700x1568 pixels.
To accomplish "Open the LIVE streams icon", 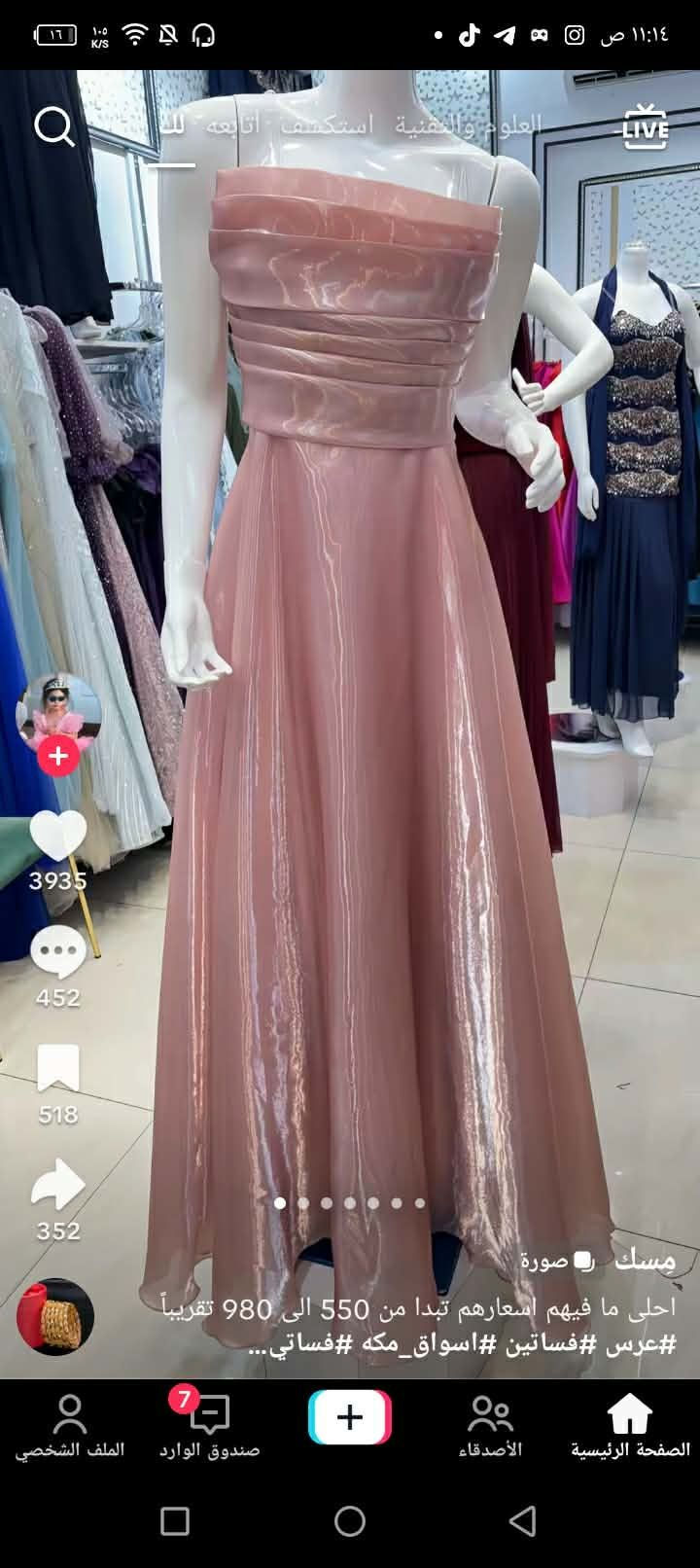I will (646, 126).
